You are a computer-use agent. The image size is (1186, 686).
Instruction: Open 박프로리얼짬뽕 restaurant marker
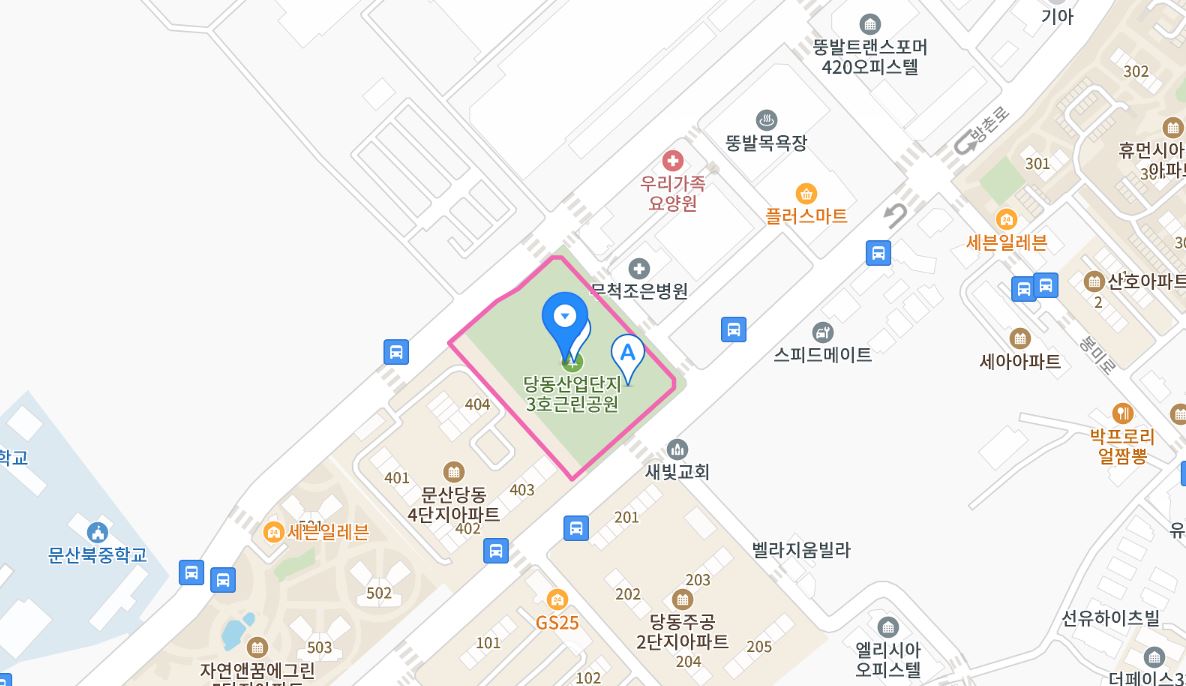(1122, 413)
